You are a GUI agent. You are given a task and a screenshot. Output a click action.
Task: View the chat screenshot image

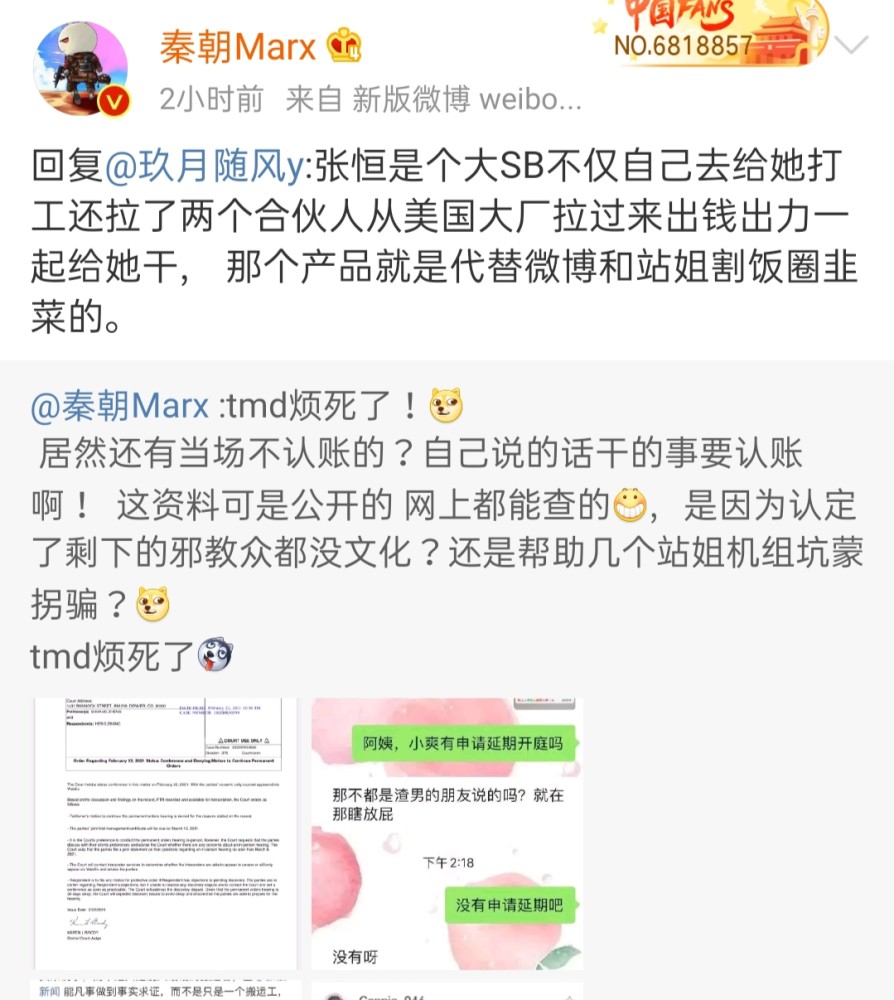pos(447,833)
